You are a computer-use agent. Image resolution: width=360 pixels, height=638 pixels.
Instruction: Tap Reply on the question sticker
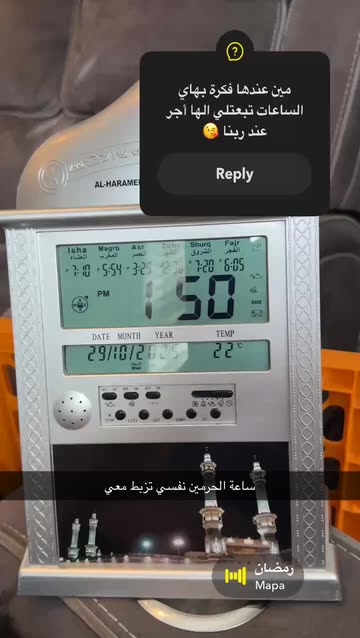coord(234,174)
